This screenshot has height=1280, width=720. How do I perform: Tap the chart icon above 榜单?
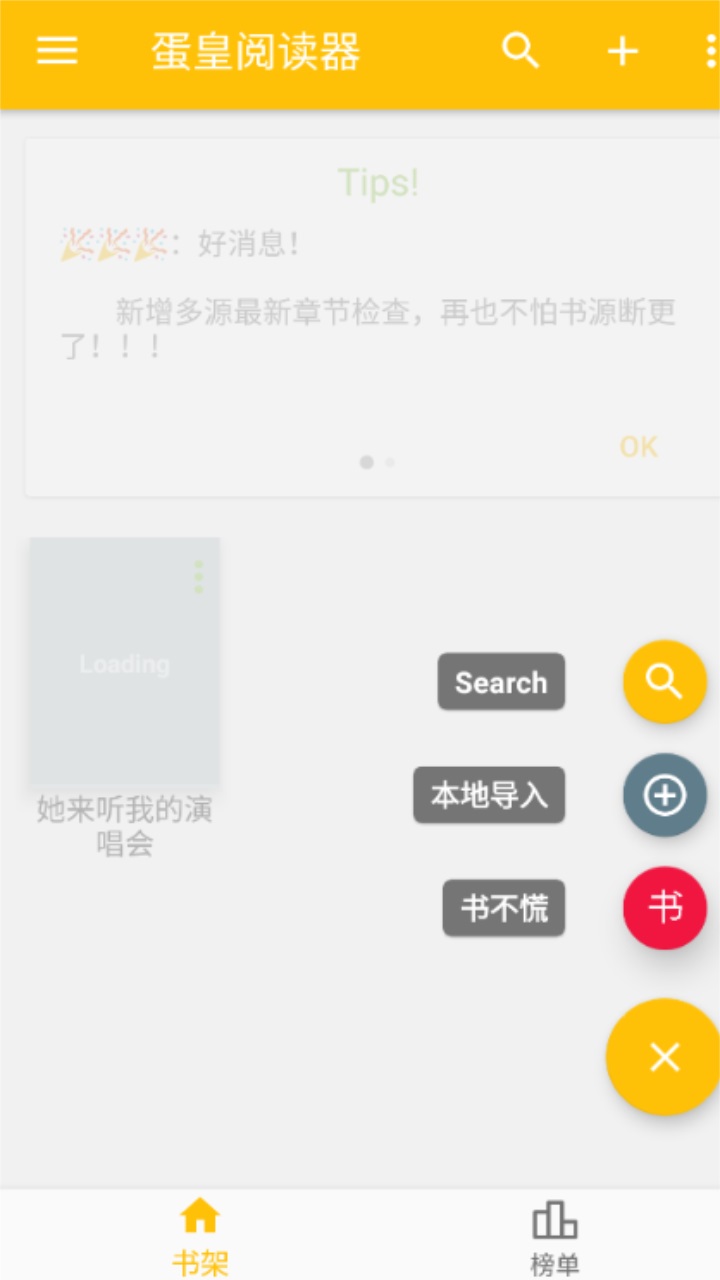pos(554,1219)
